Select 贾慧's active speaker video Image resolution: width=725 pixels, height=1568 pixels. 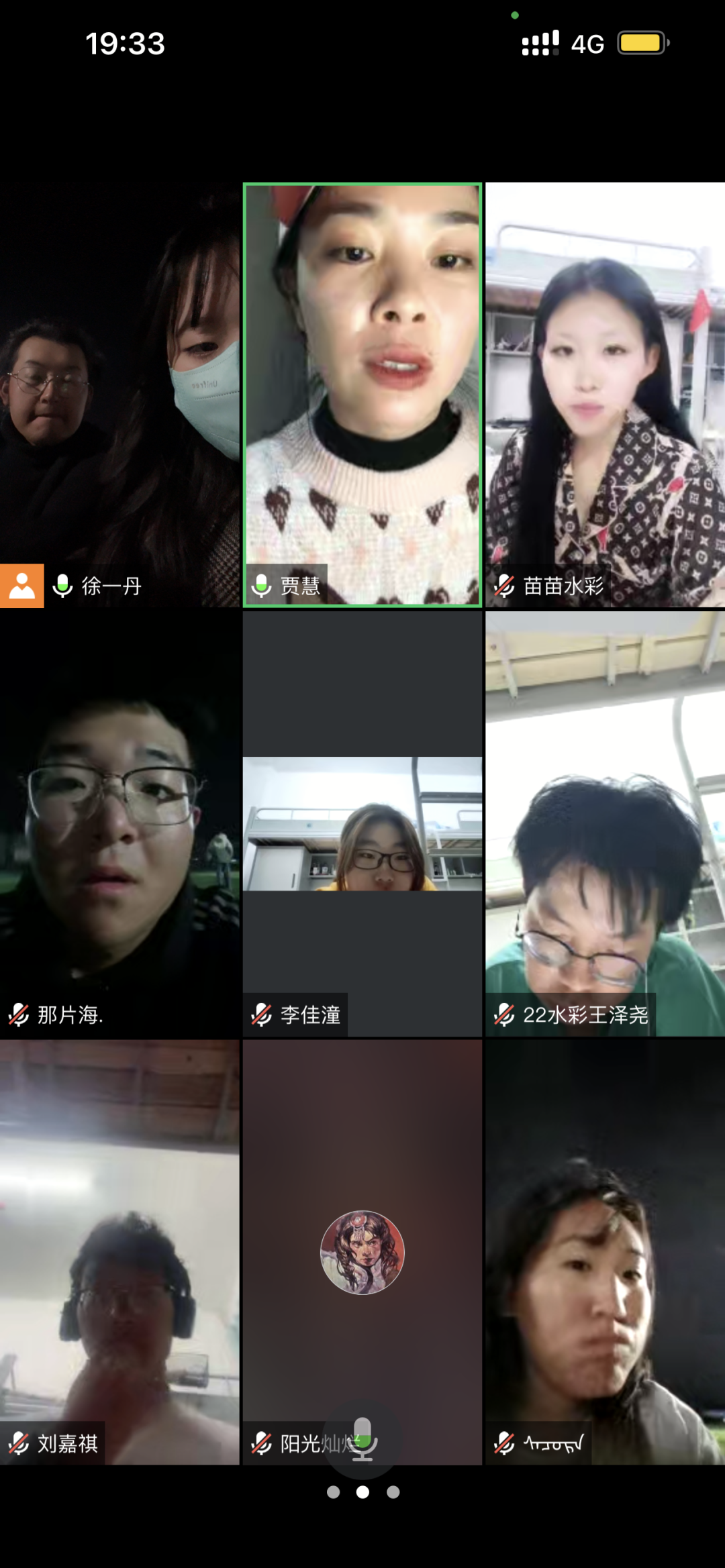[362, 395]
